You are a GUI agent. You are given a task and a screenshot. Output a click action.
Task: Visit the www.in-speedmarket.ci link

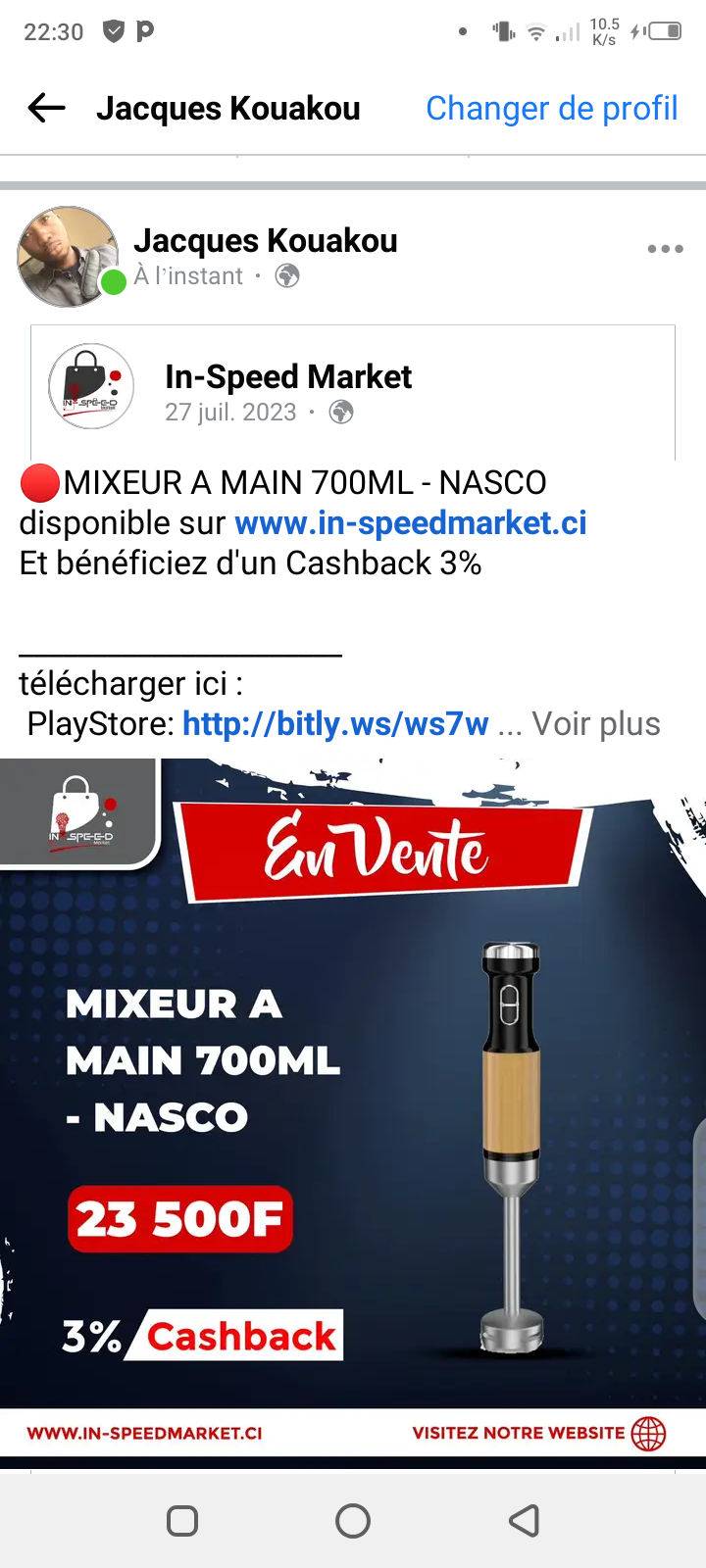(x=410, y=523)
